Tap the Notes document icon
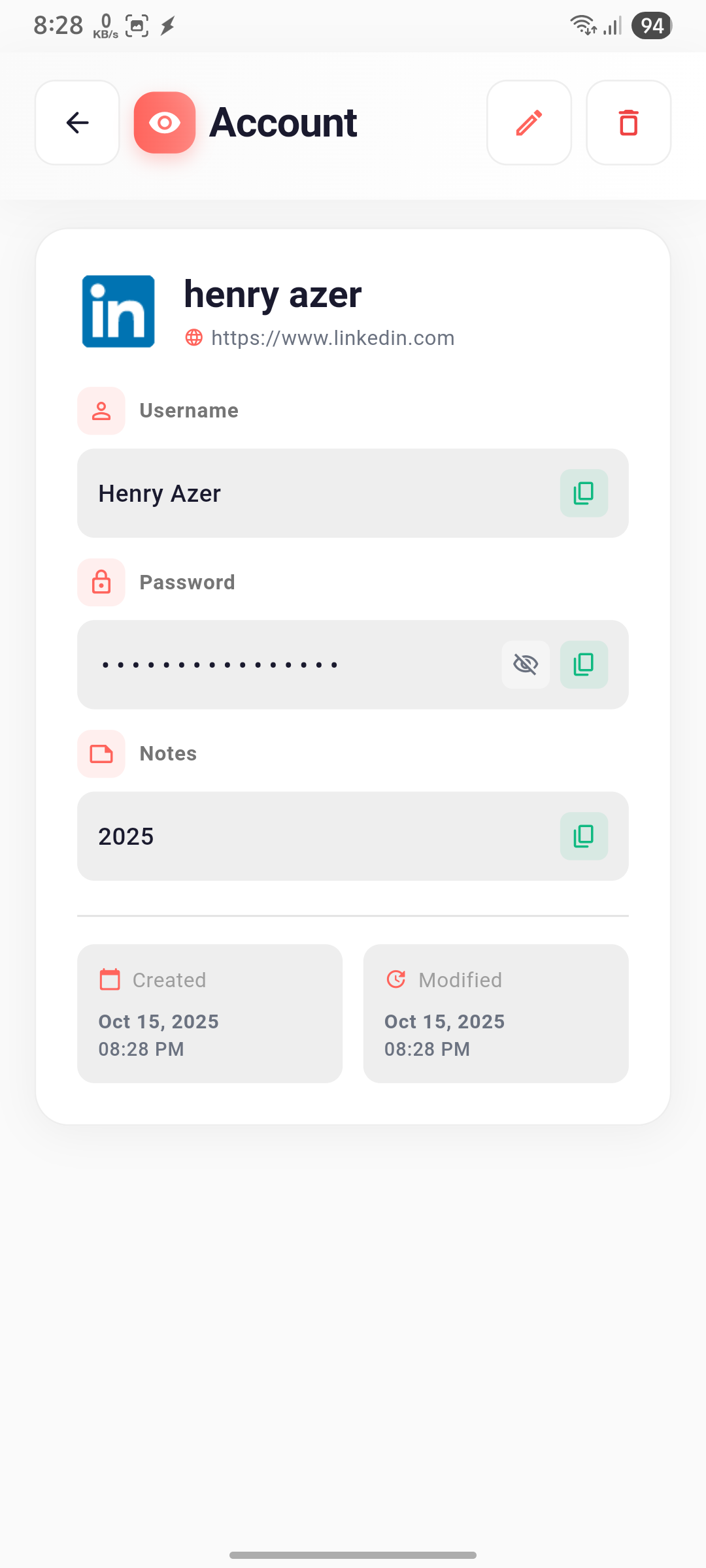The height and width of the screenshot is (1568, 706). point(101,753)
